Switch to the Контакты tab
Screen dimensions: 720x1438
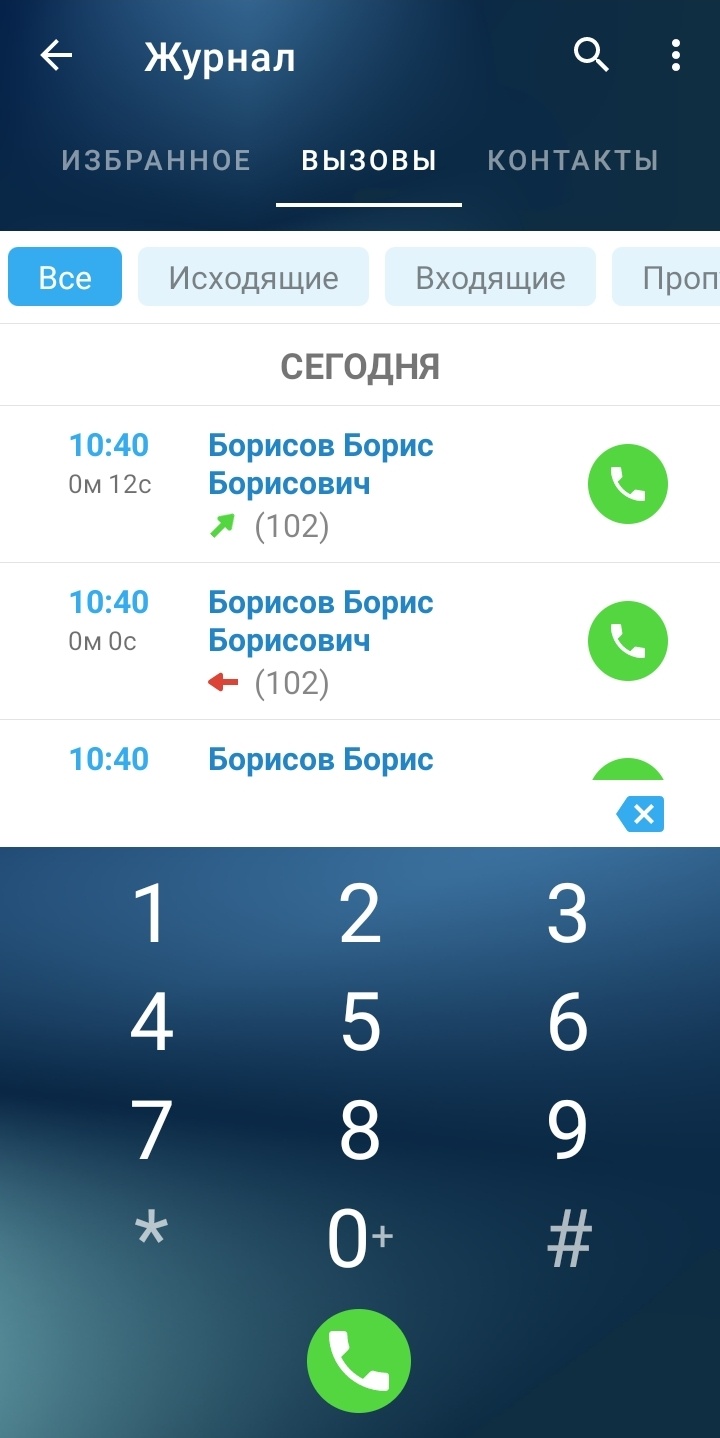point(573,161)
